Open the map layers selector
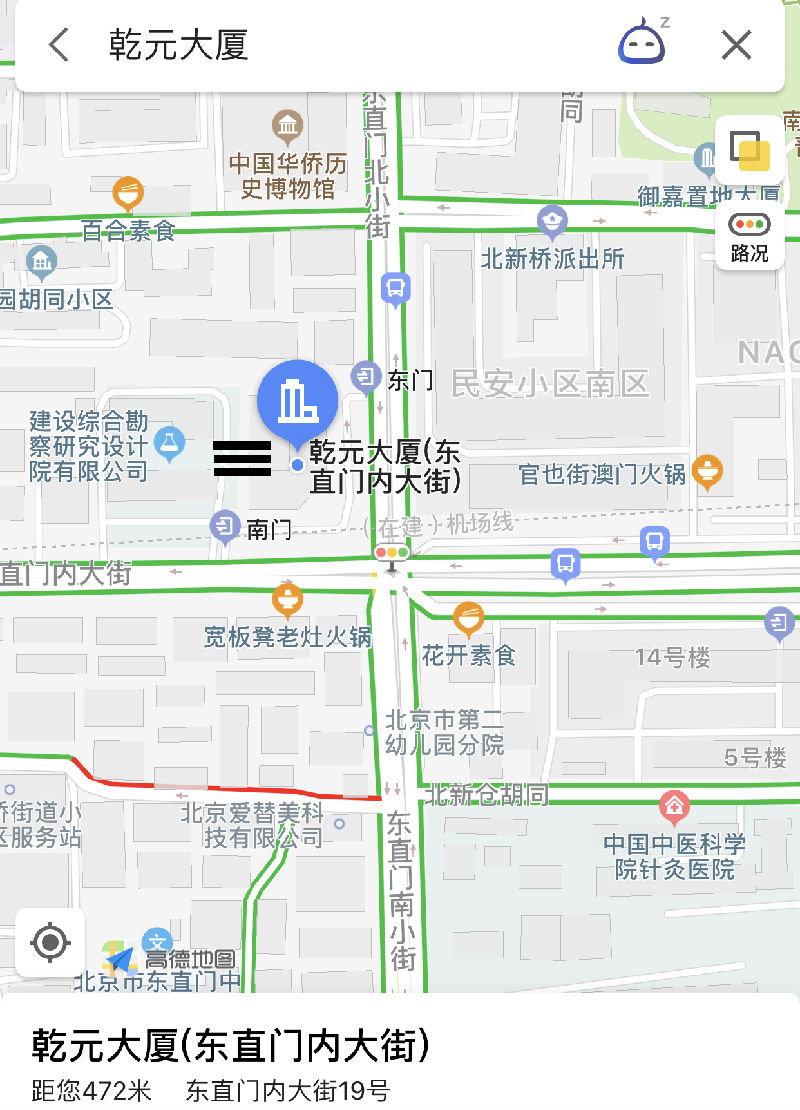Screen dimensions: 800x1110 pyautogui.click(x=749, y=151)
